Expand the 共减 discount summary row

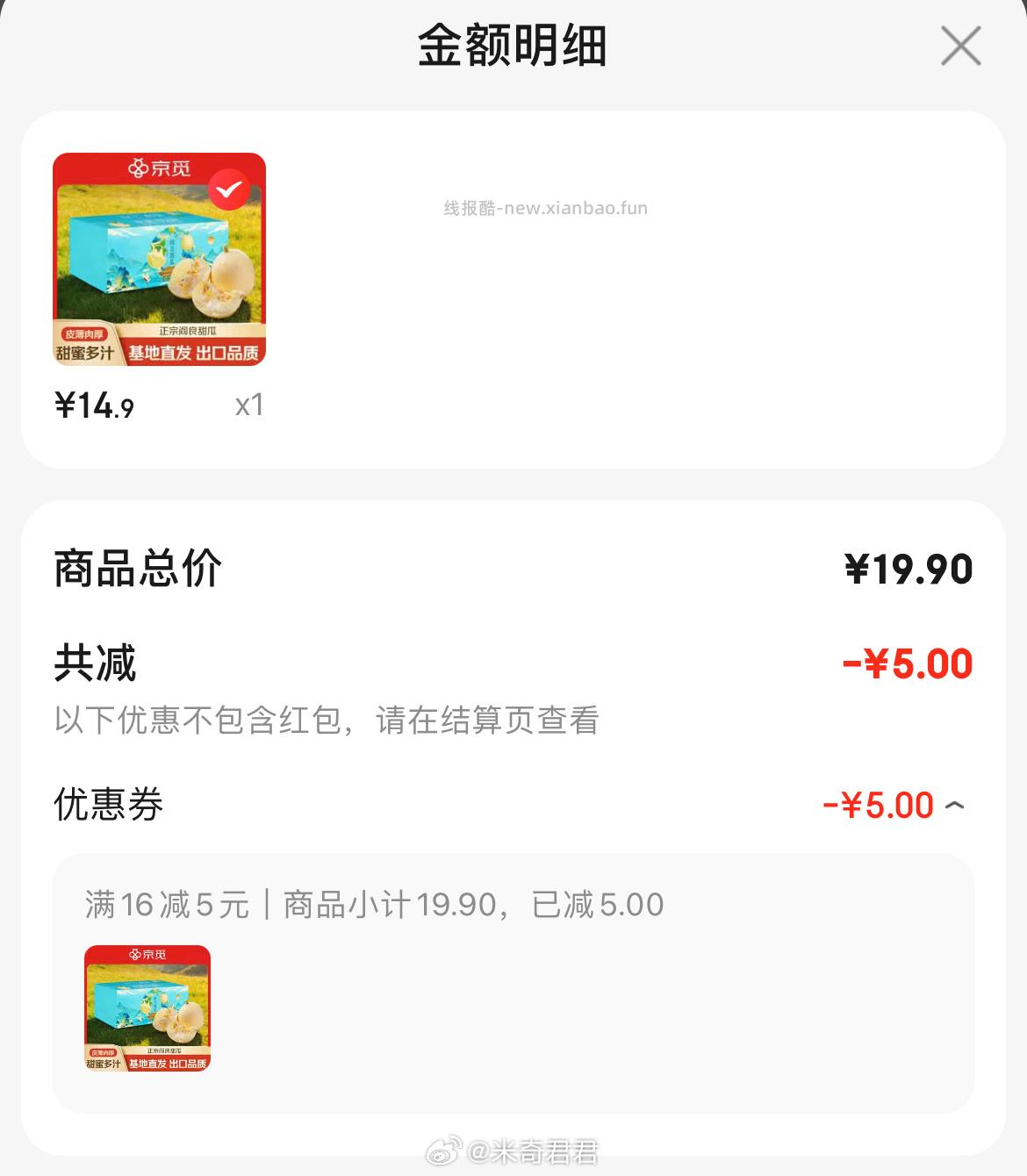513,664
